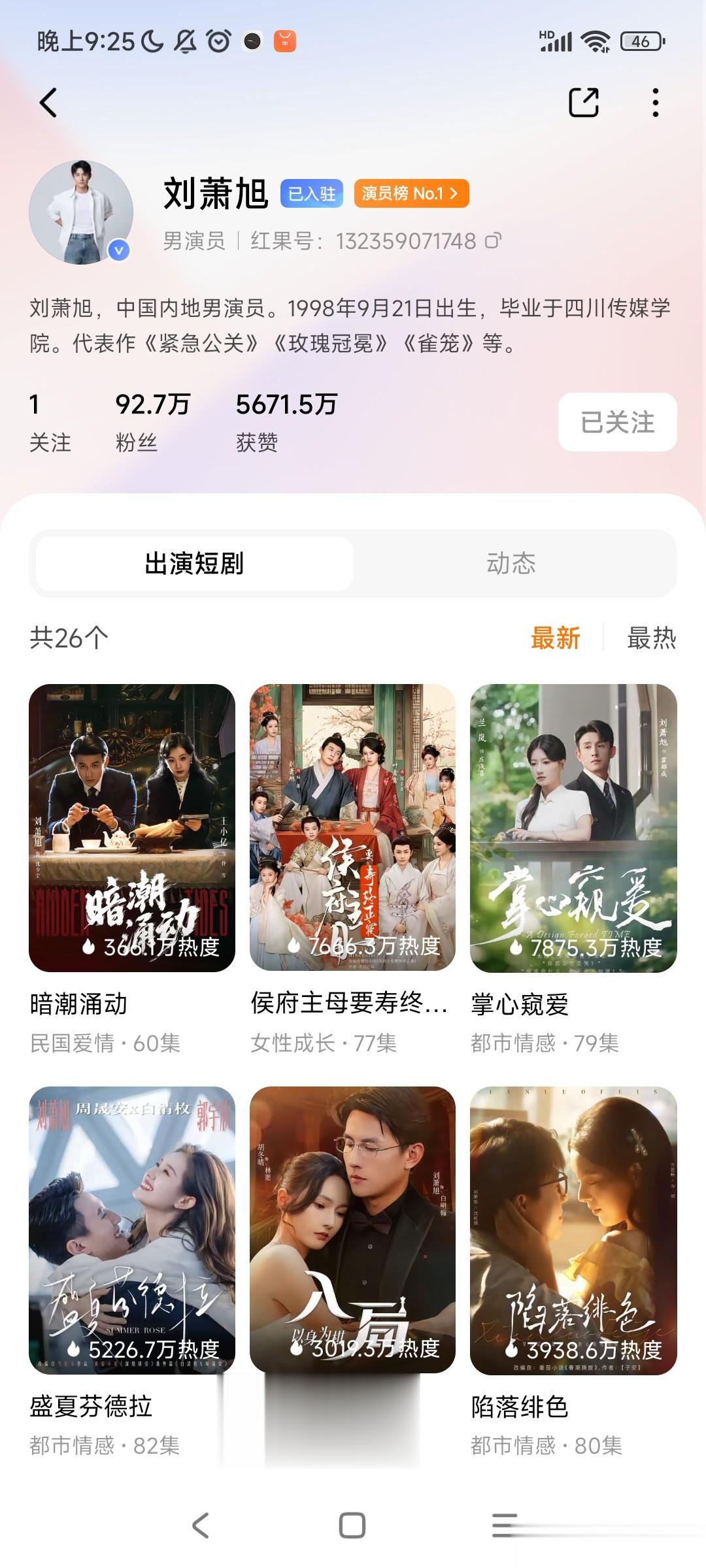Open the drama 陷落绯色

click(573, 1230)
